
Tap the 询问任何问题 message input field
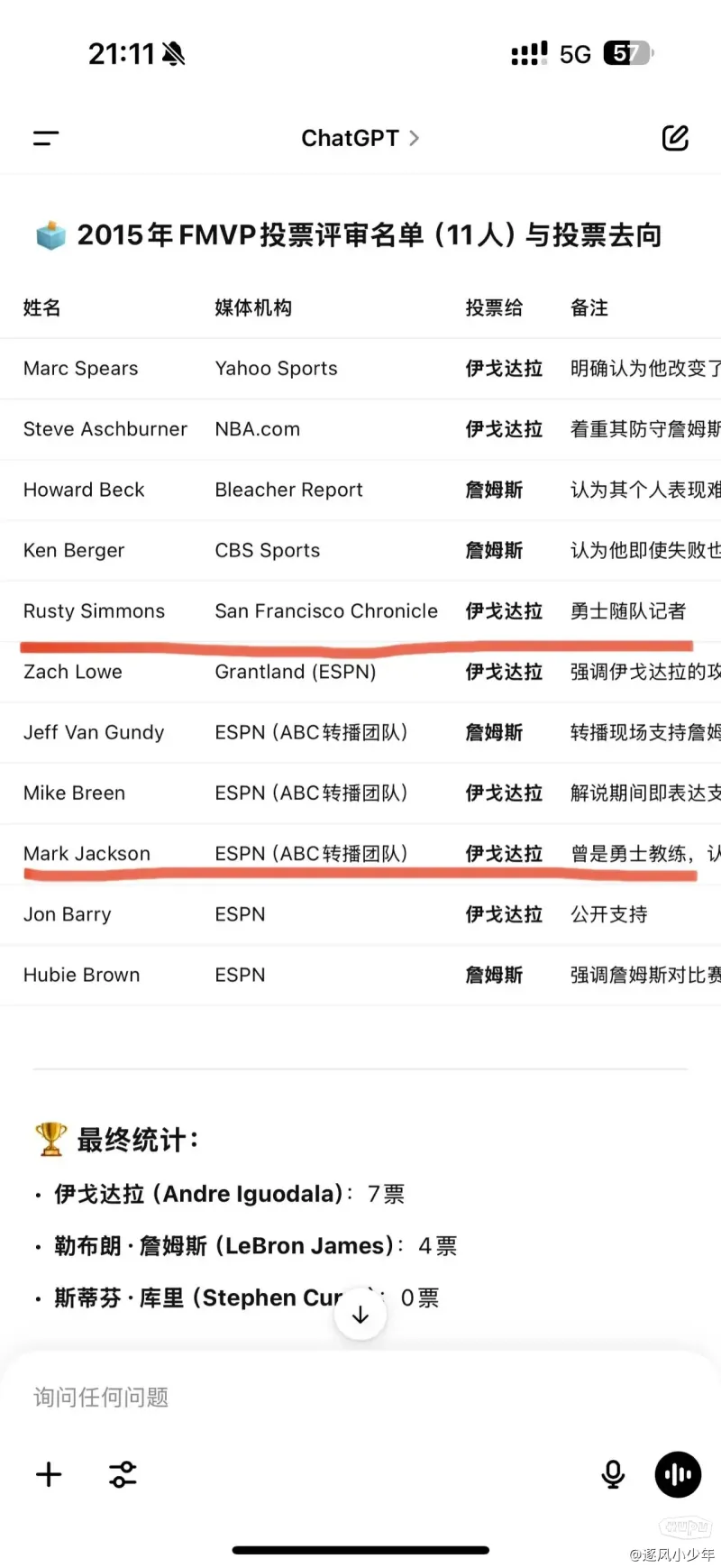tap(100, 1396)
